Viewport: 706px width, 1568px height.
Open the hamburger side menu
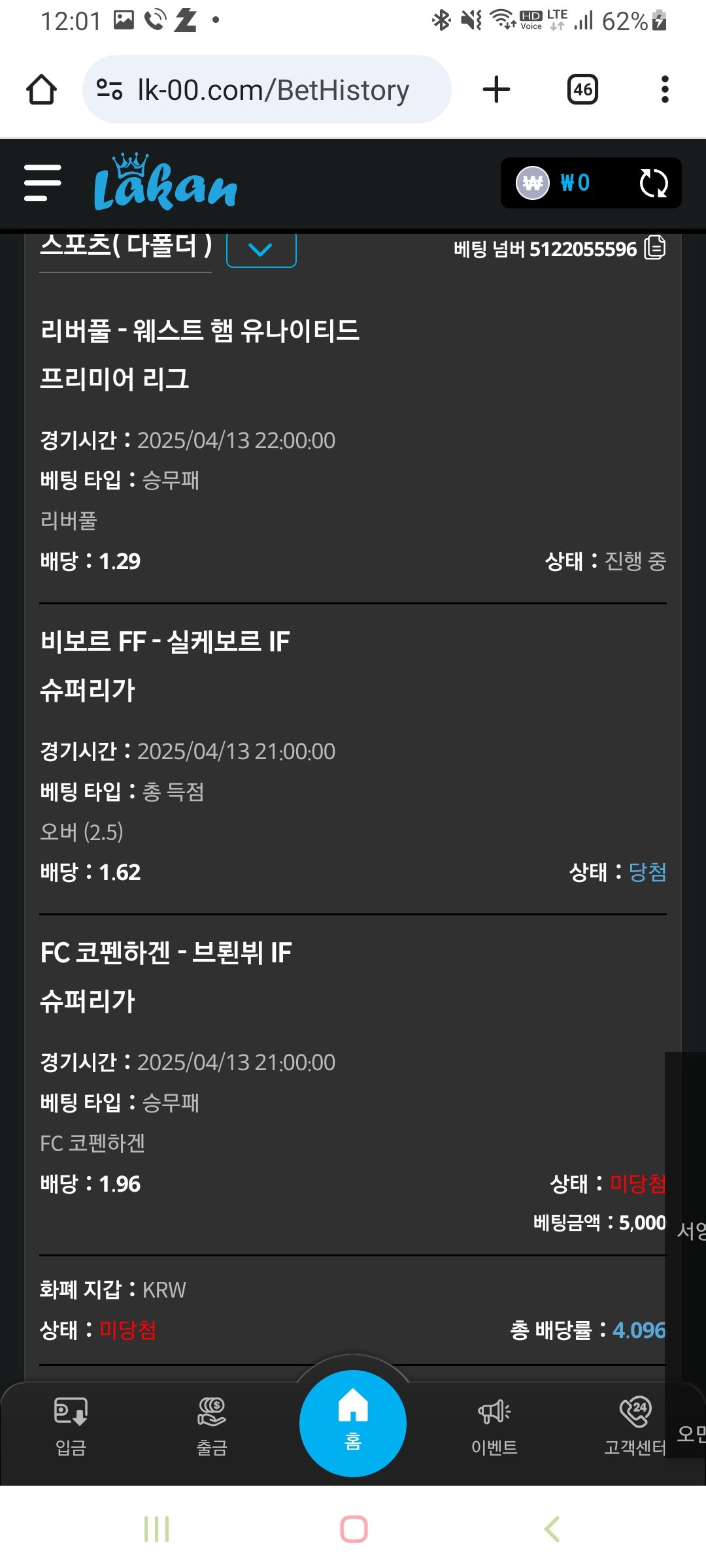click(42, 183)
